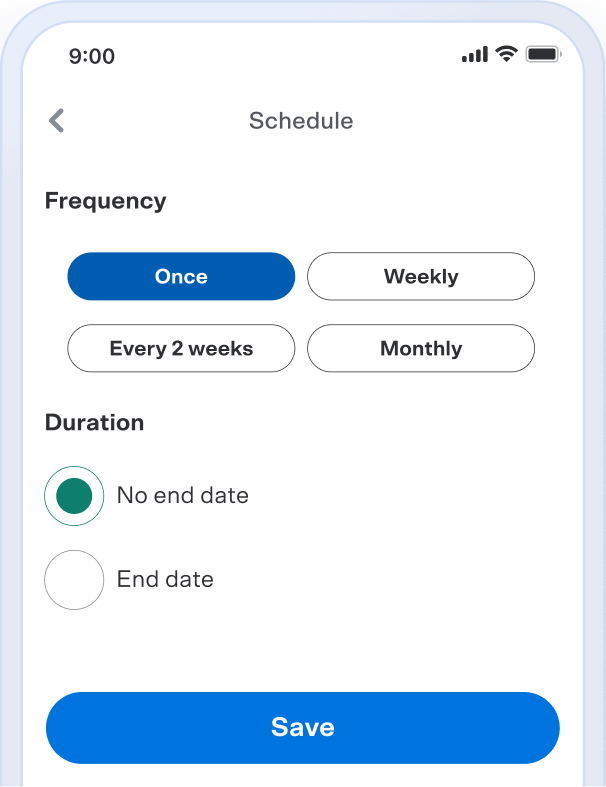Choose Weekly frequency
The height and width of the screenshot is (787, 606).
point(421,277)
